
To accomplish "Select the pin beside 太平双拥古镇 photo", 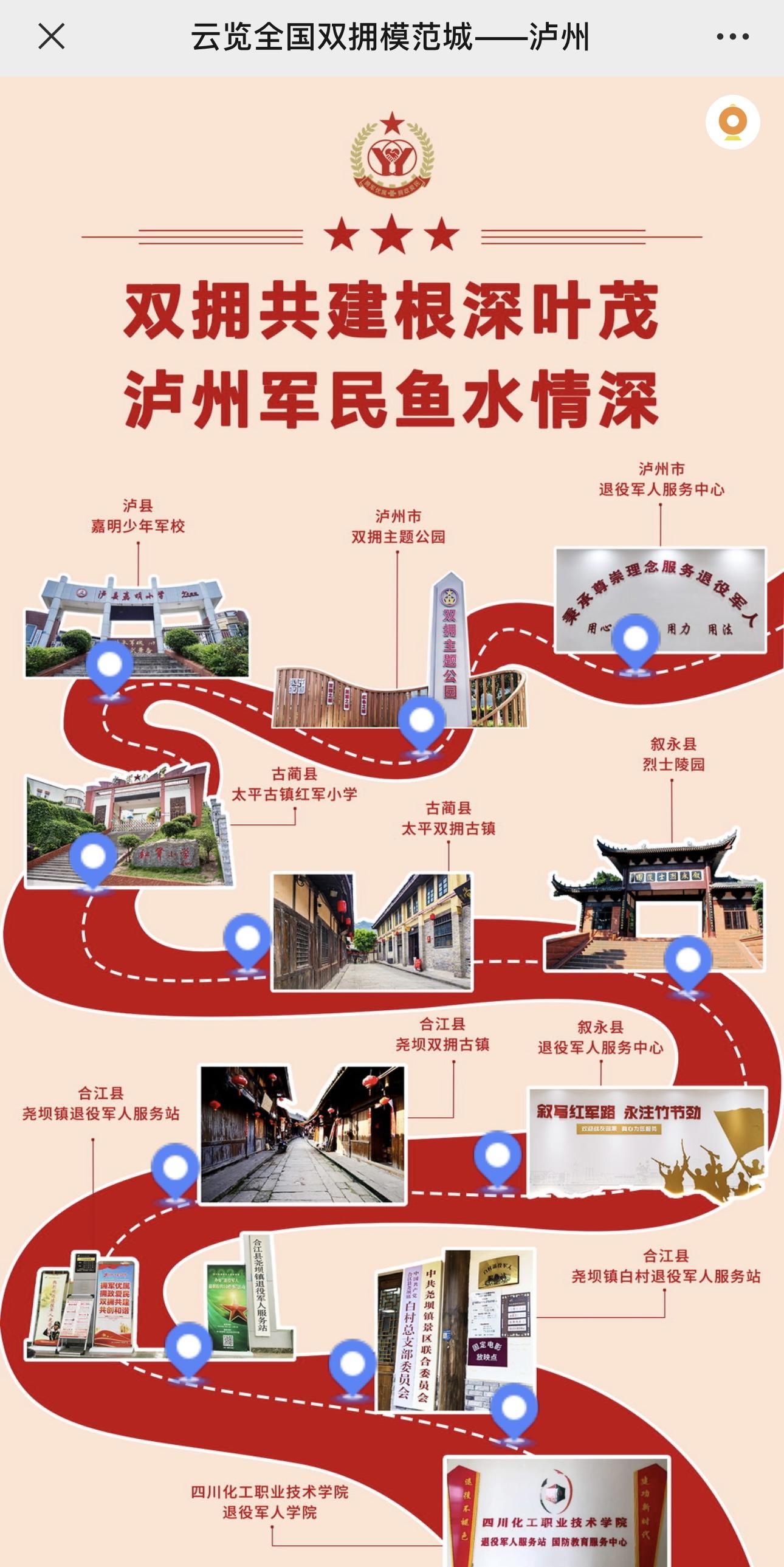I will [247, 940].
